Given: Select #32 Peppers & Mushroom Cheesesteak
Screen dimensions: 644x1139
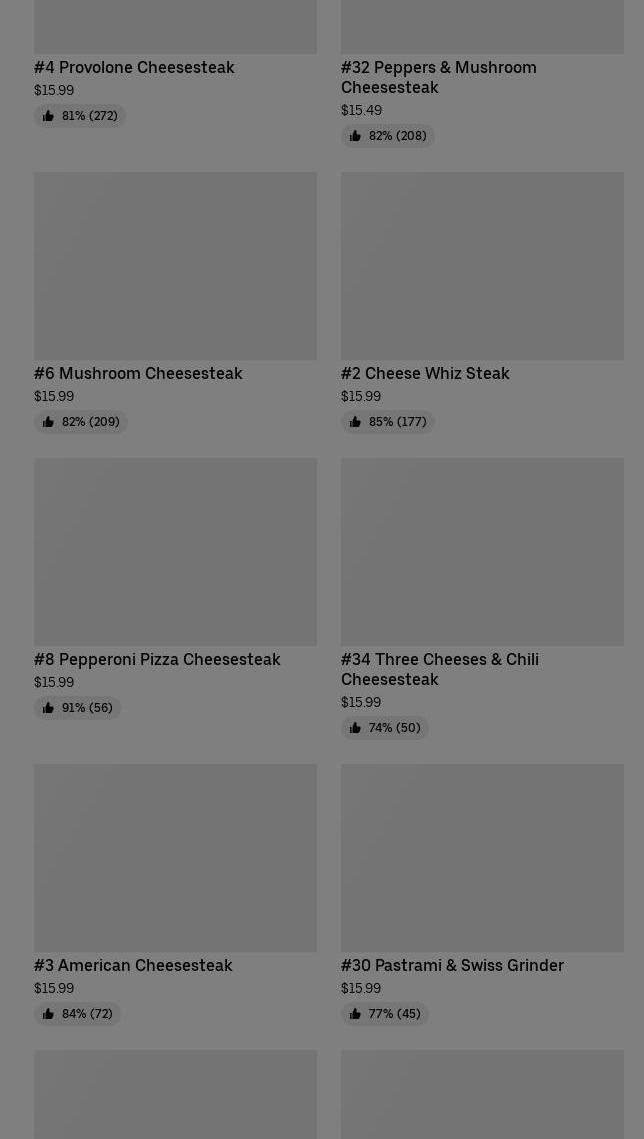Looking at the screenshot, I should [438, 77].
